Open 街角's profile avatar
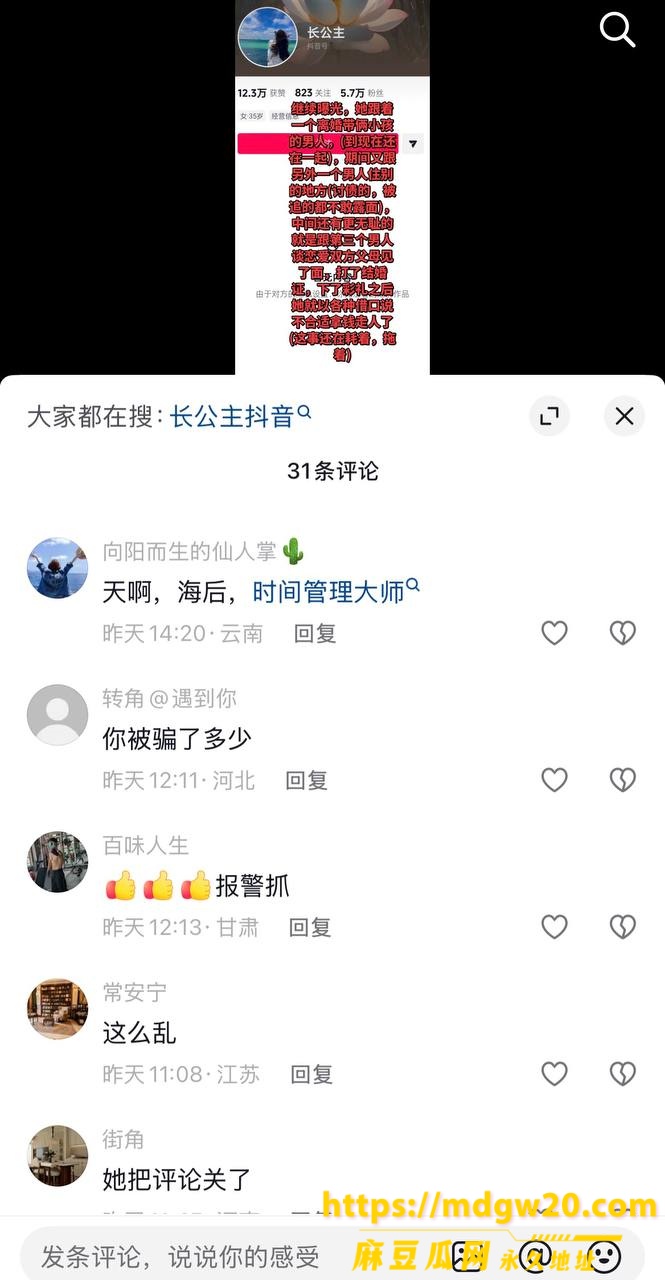The image size is (665, 1280). click(57, 1156)
